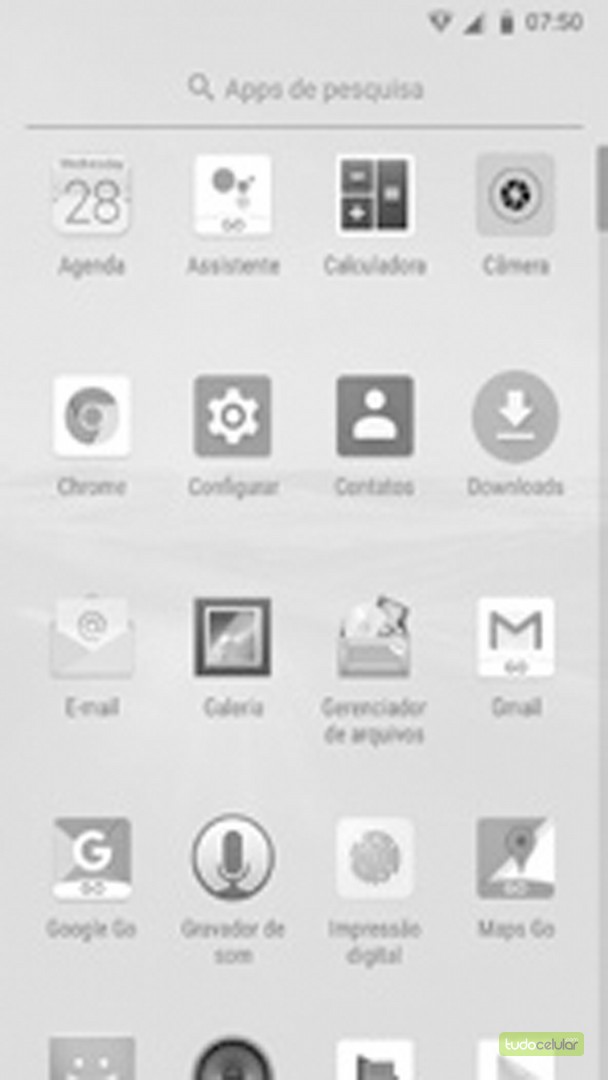Image resolution: width=608 pixels, height=1080 pixels.
Task: Start the Gravador de som app
Action: coord(232,858)
